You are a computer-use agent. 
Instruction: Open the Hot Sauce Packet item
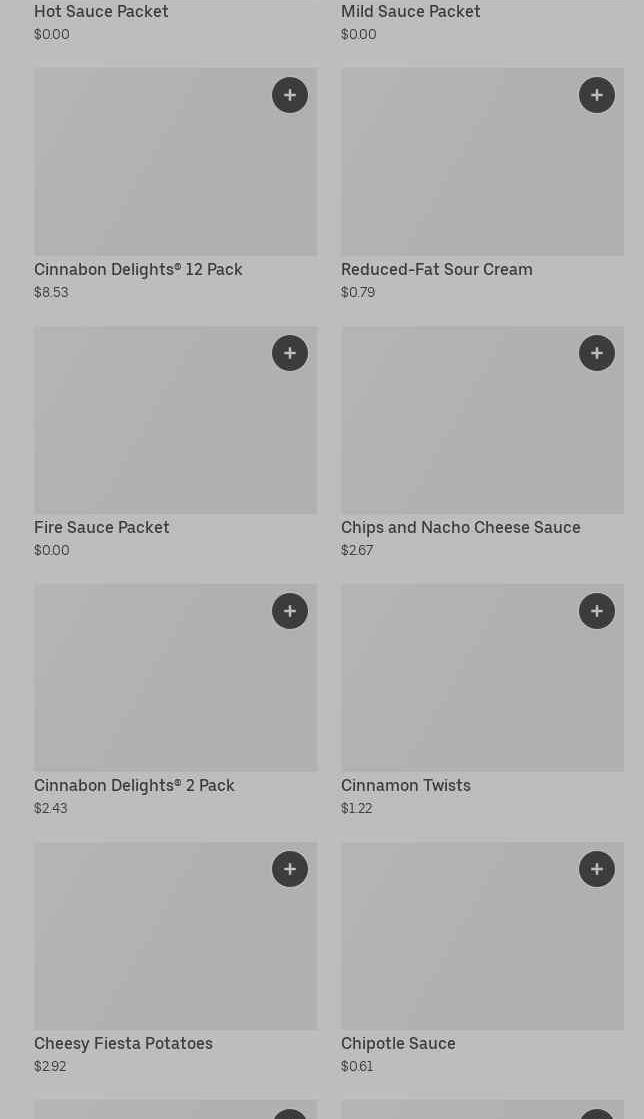pyautogui.click(x=101, y=12)
